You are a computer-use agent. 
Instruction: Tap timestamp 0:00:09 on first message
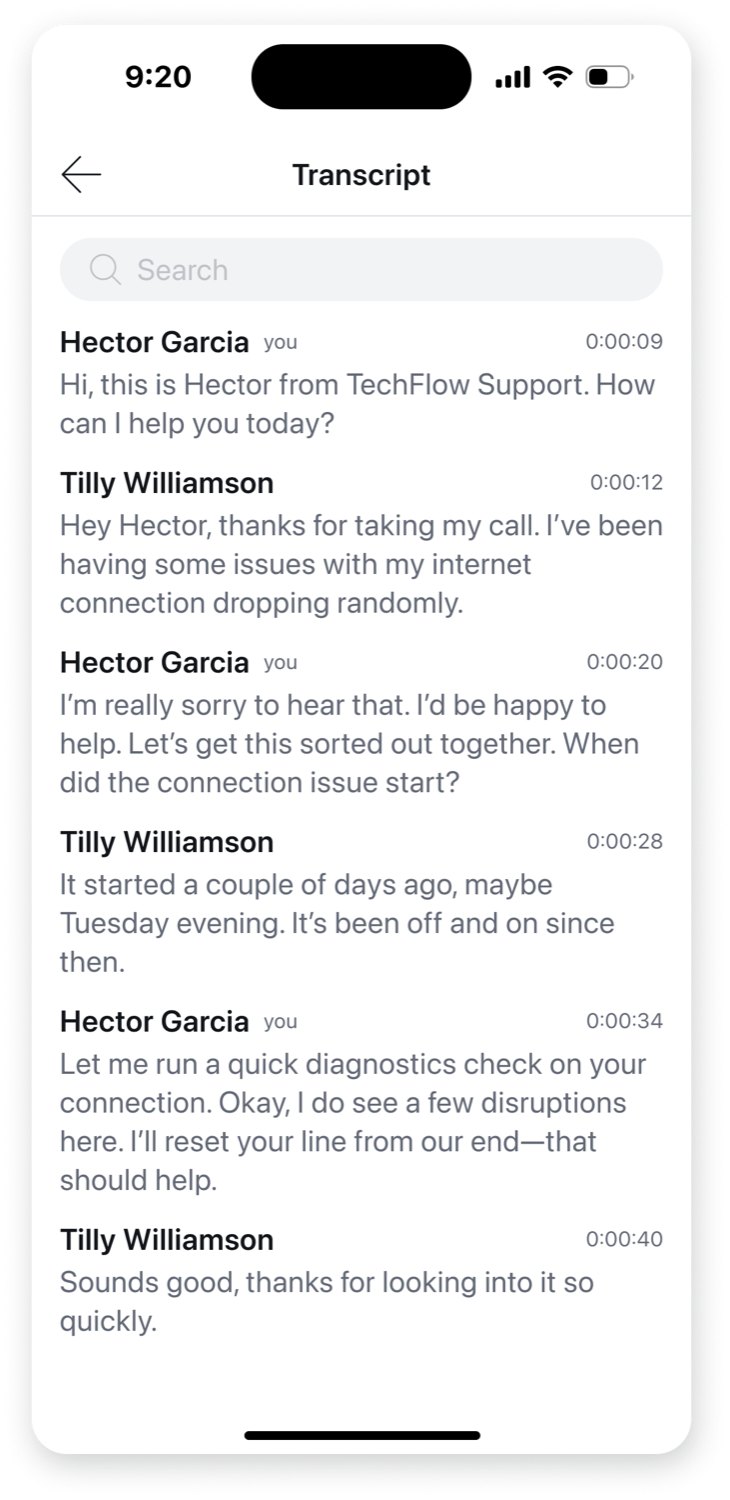(x=624, y=342)
